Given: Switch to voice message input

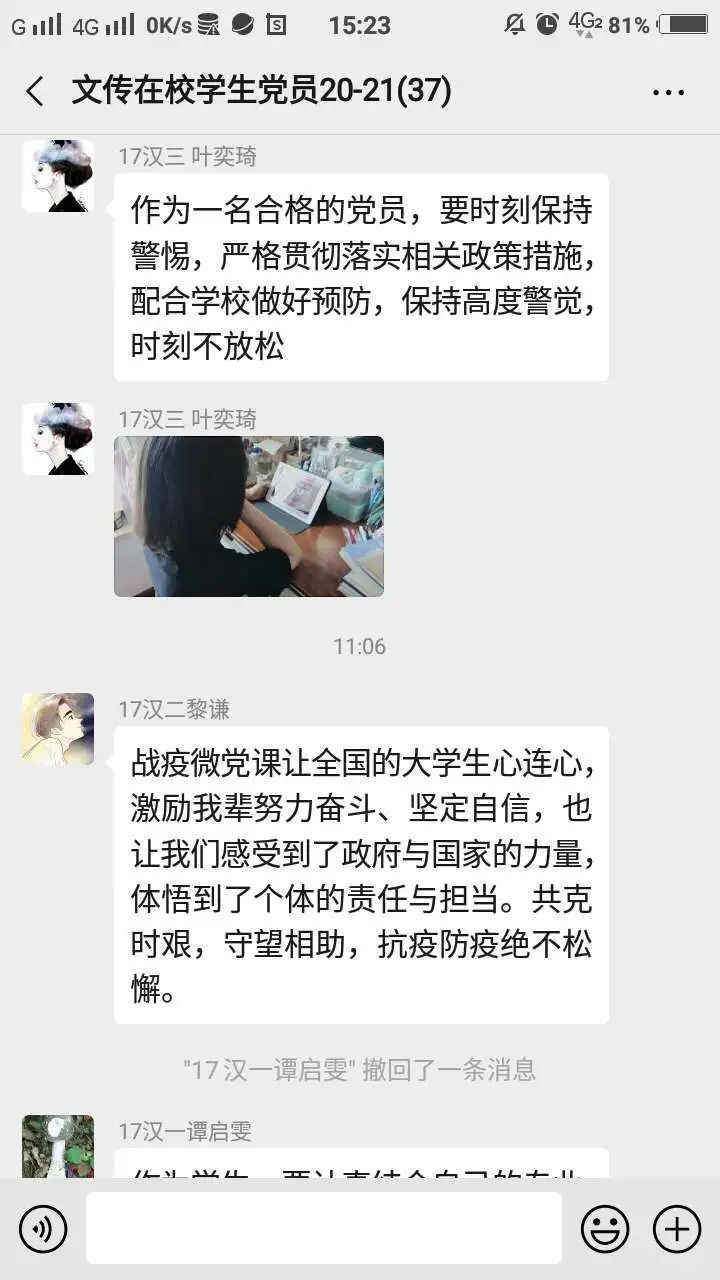Looking at the screenshot, I should (43, 1228).
